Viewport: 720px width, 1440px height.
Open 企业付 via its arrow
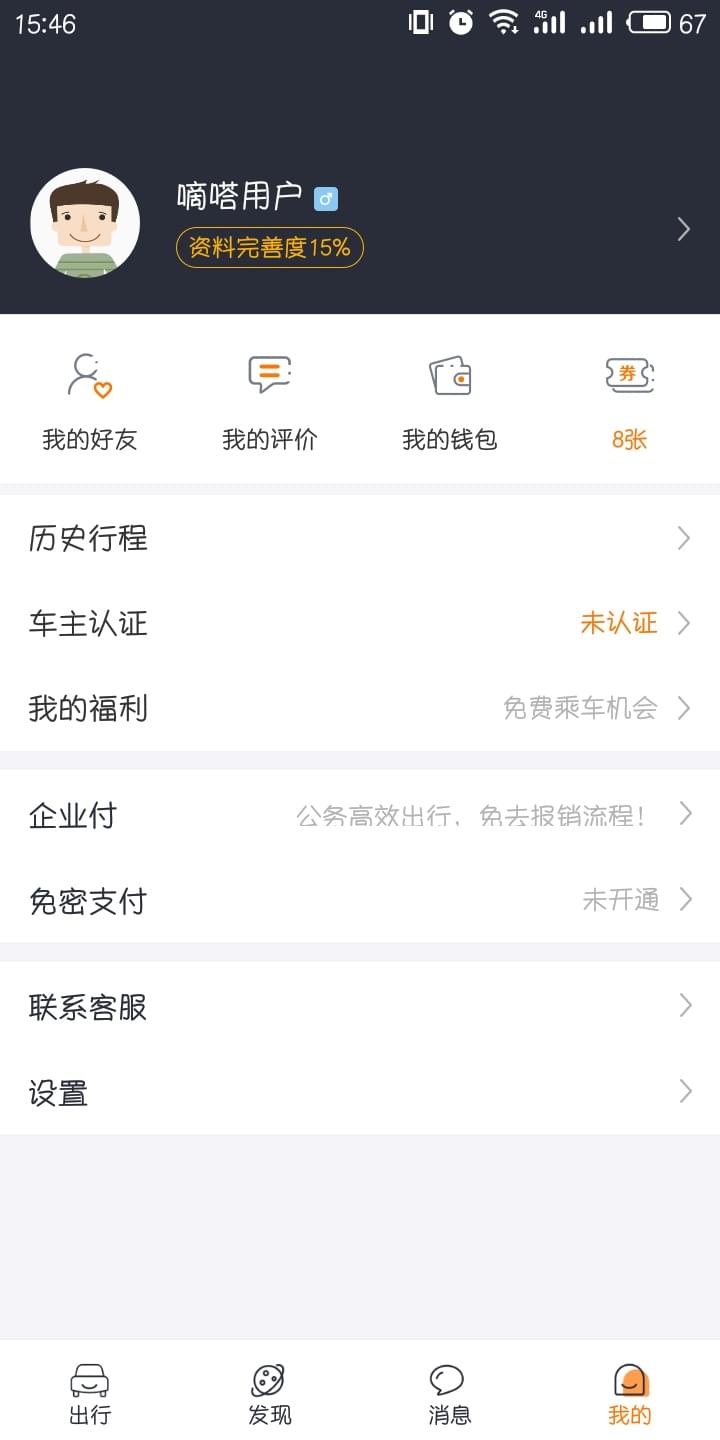point(684,815)
